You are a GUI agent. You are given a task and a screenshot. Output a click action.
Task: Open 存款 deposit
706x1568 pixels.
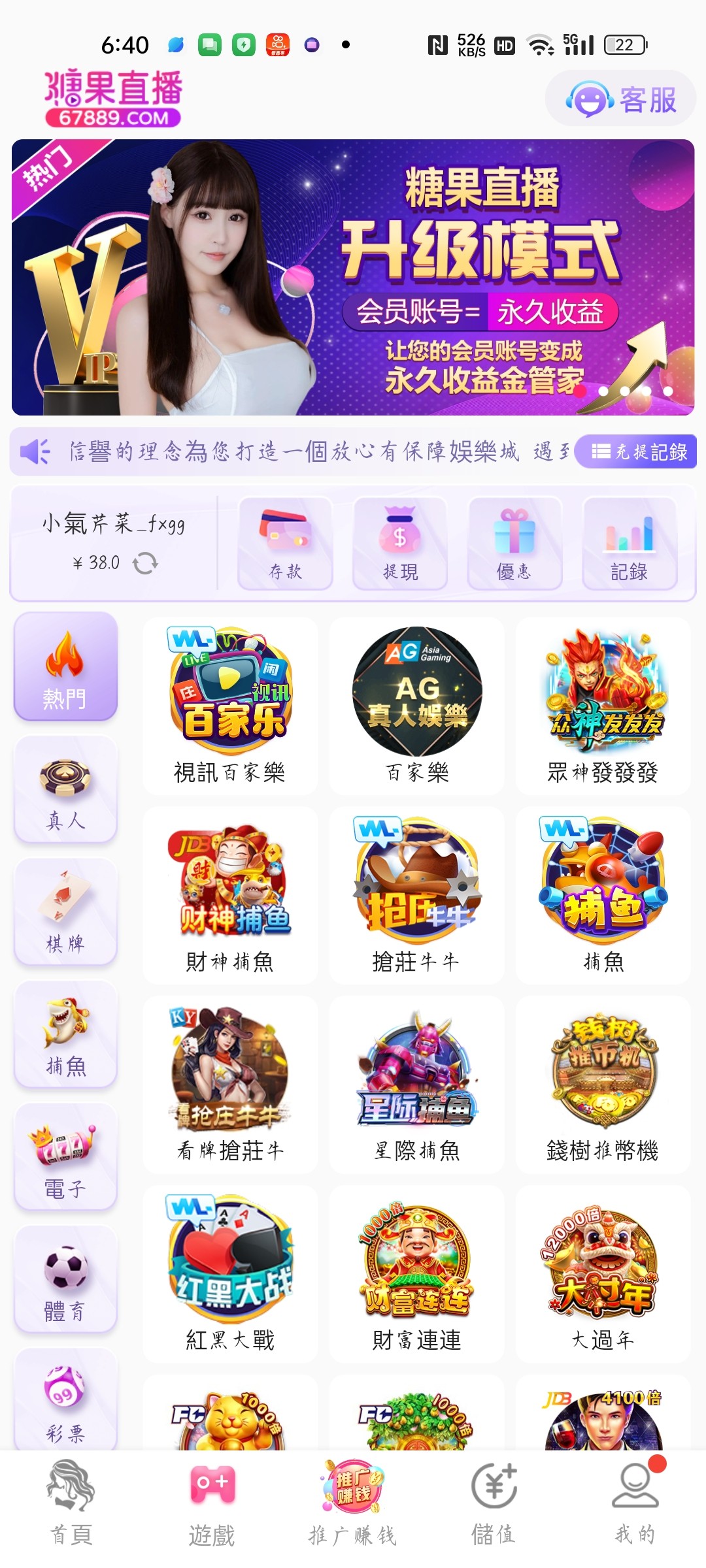pyautogui.click(x=286, y=544)
